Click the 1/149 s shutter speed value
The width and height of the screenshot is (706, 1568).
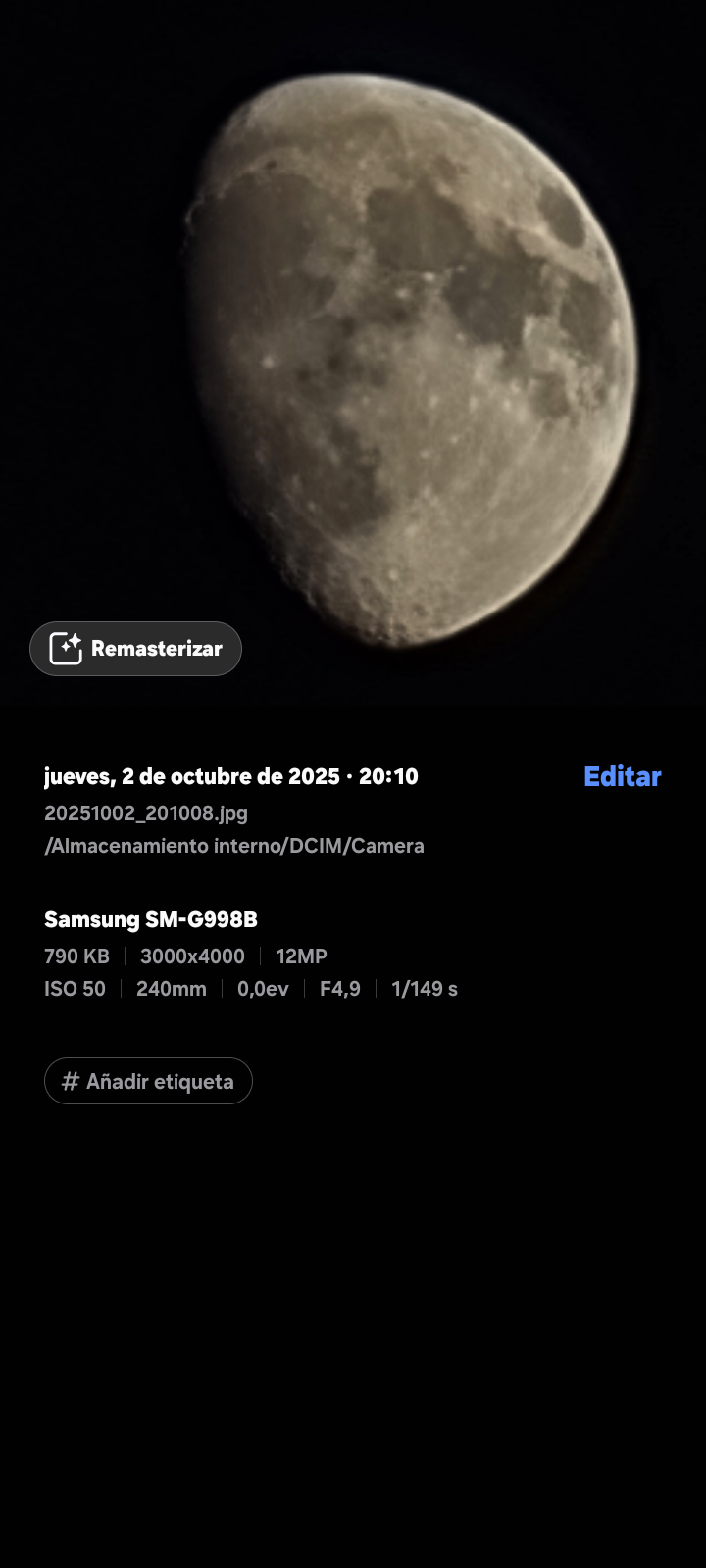coord(426,989)
